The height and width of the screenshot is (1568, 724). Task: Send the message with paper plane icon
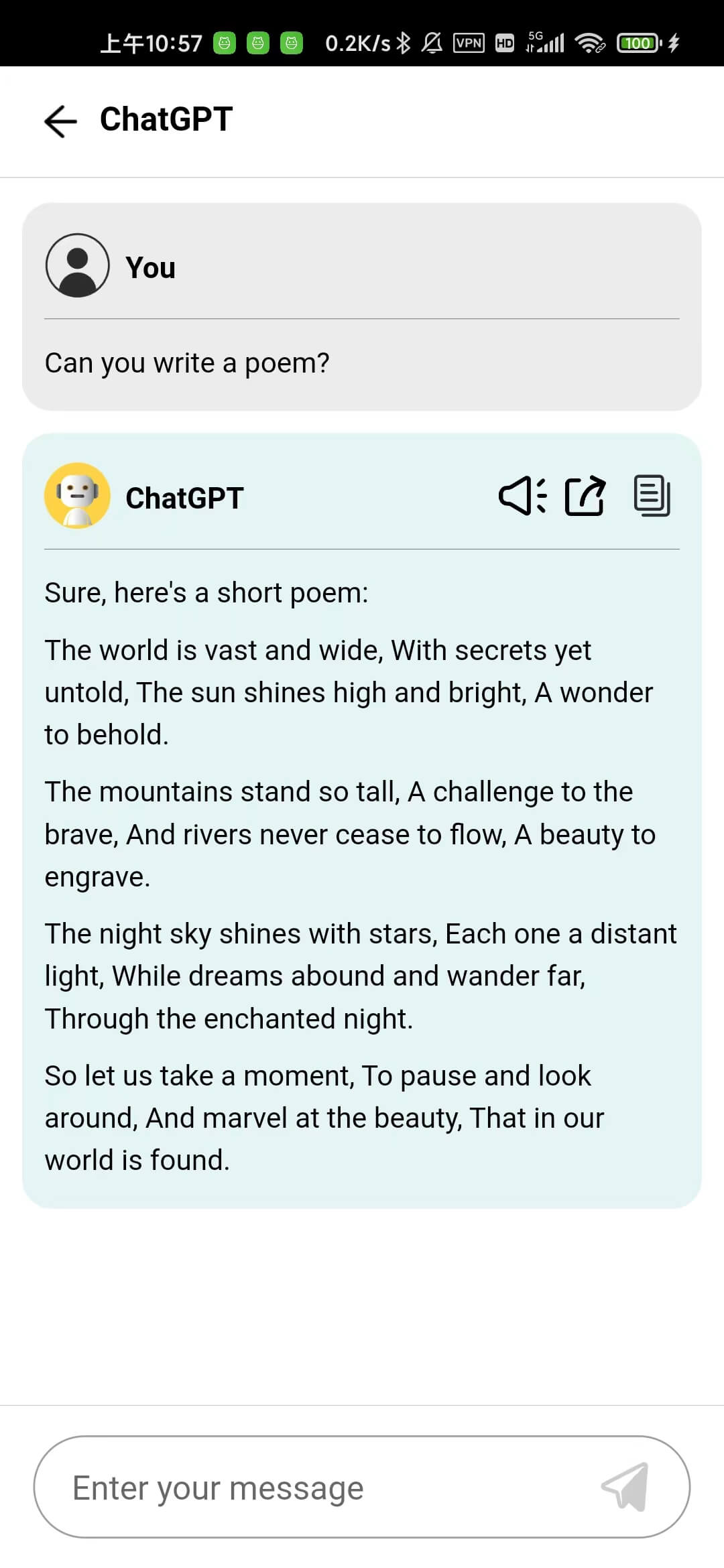click(x=625, y=1486)
